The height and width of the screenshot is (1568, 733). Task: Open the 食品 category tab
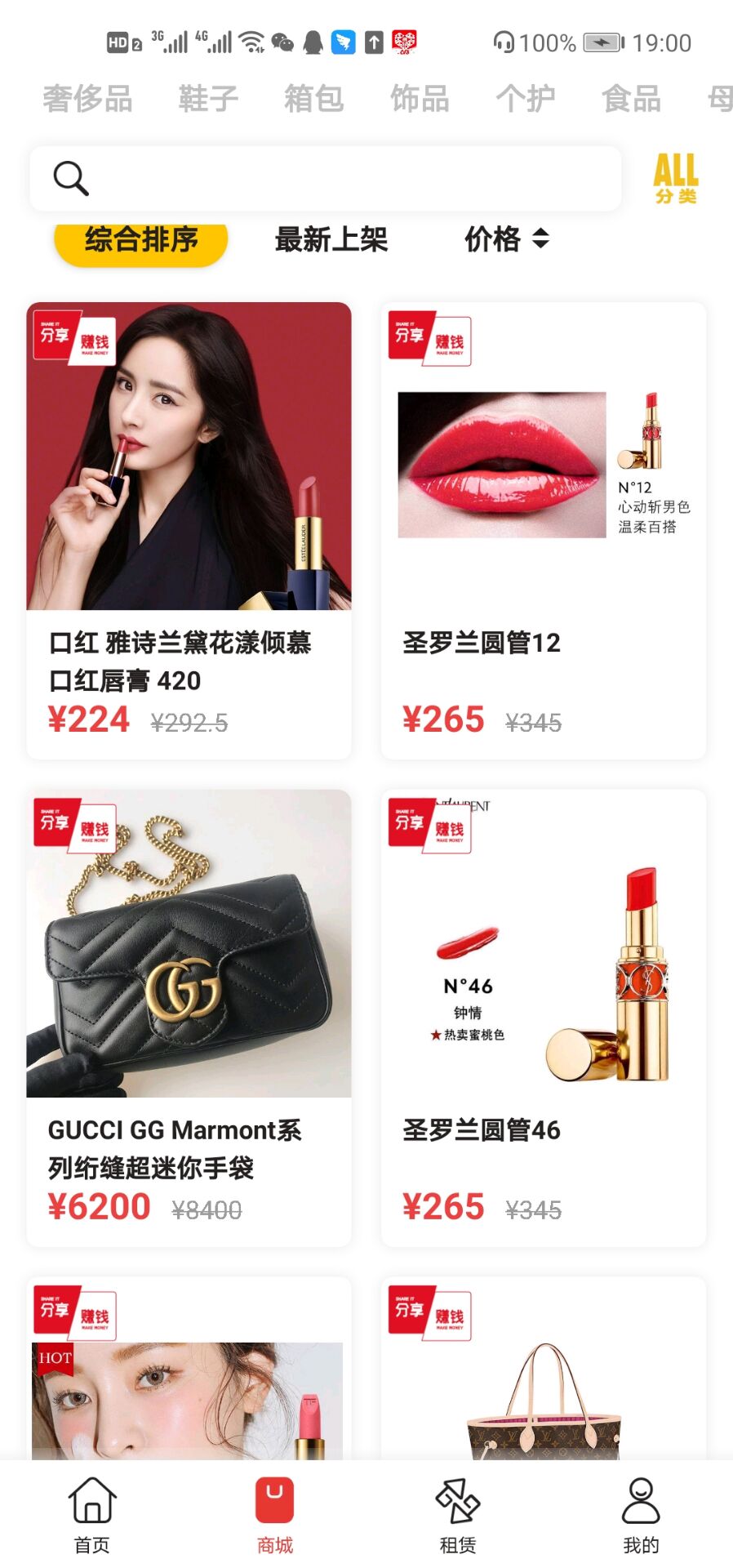(631, 99)
